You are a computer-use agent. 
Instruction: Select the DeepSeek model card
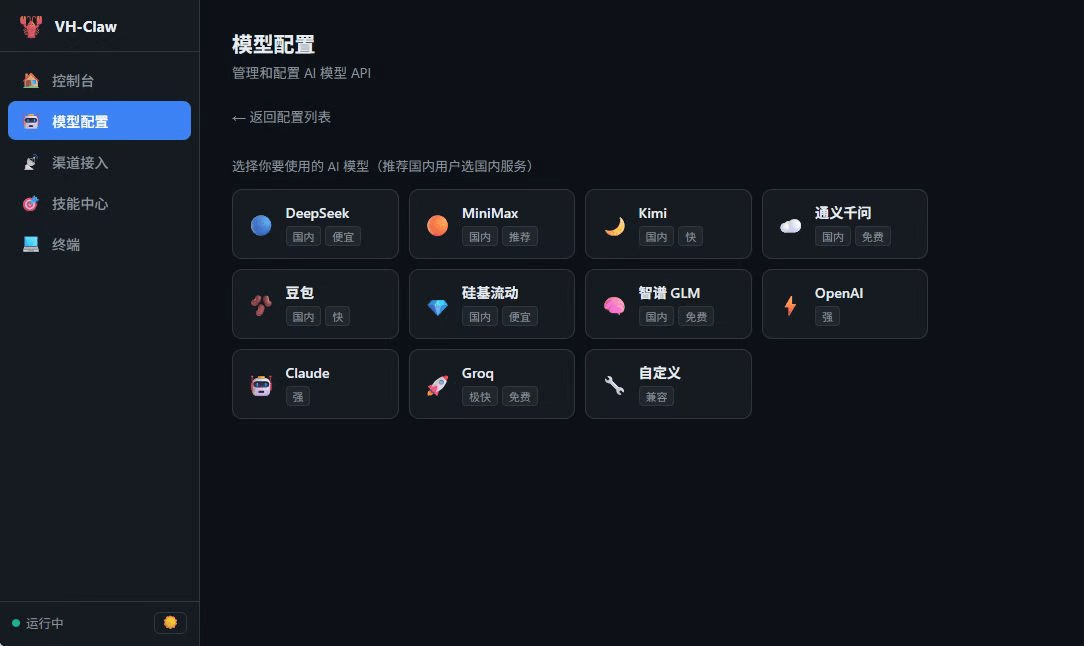pos(315,224)
